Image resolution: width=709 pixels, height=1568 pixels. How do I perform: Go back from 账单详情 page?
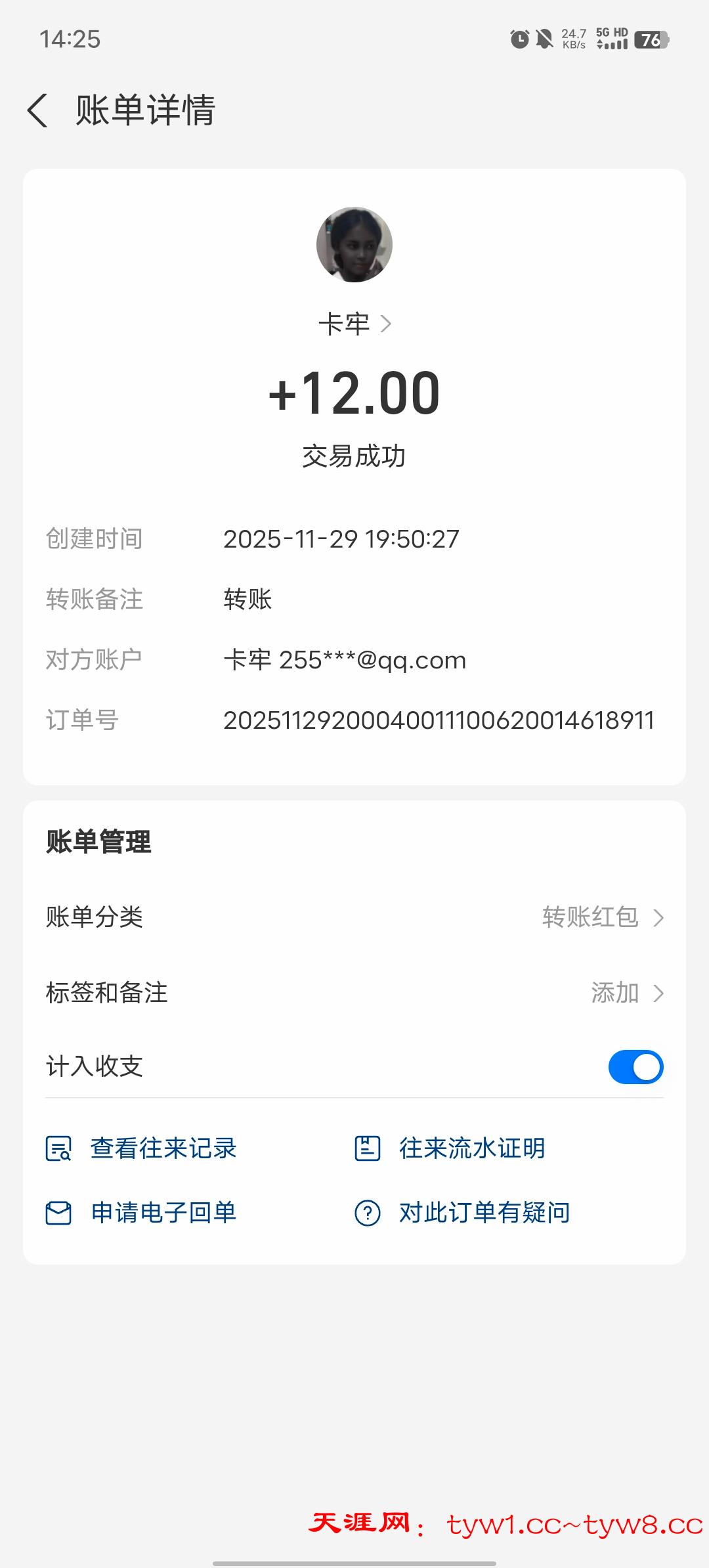[38, 110]
